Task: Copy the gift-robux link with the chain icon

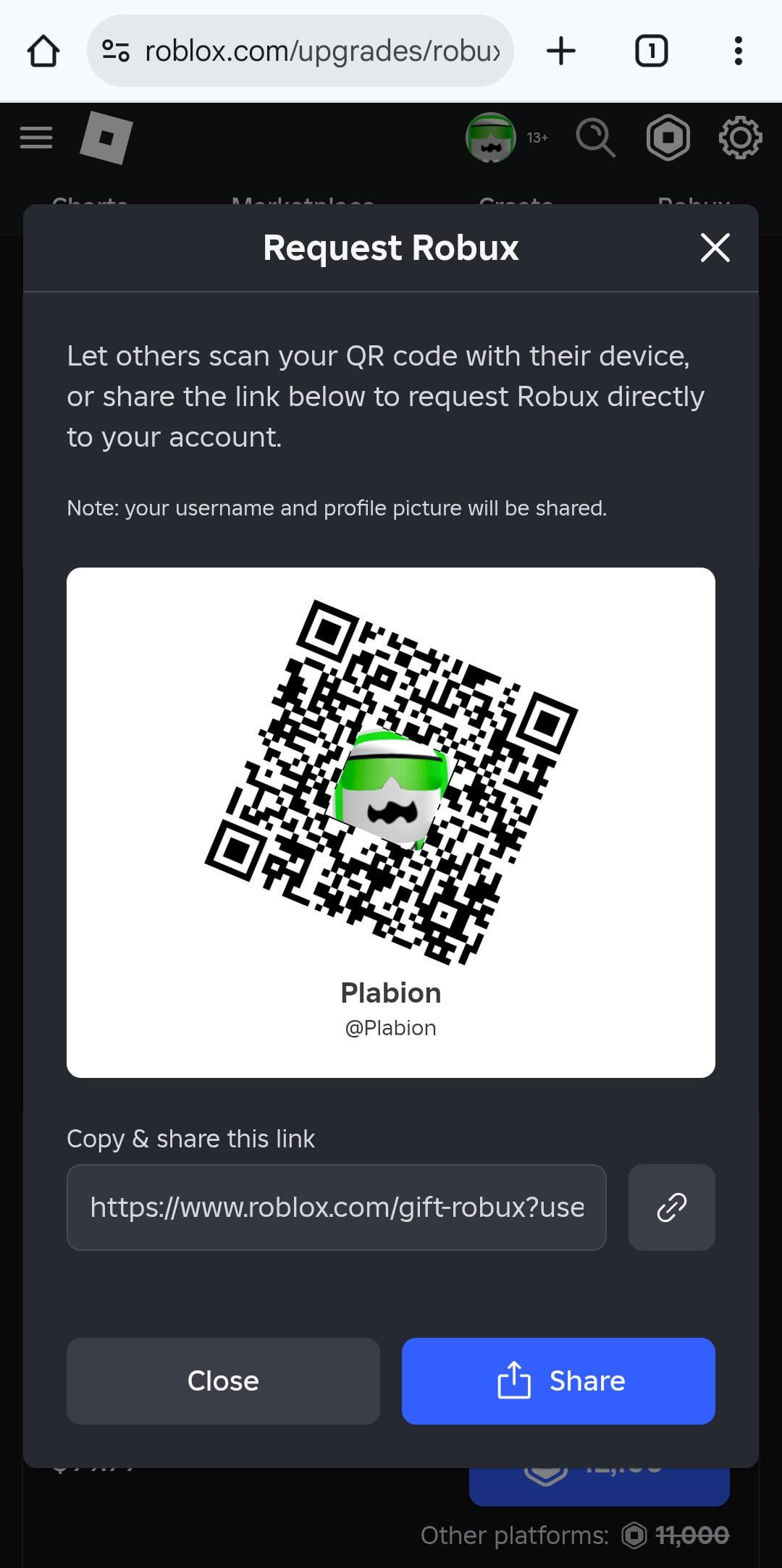Action: pyautogui.click(x=671, y=1207)
